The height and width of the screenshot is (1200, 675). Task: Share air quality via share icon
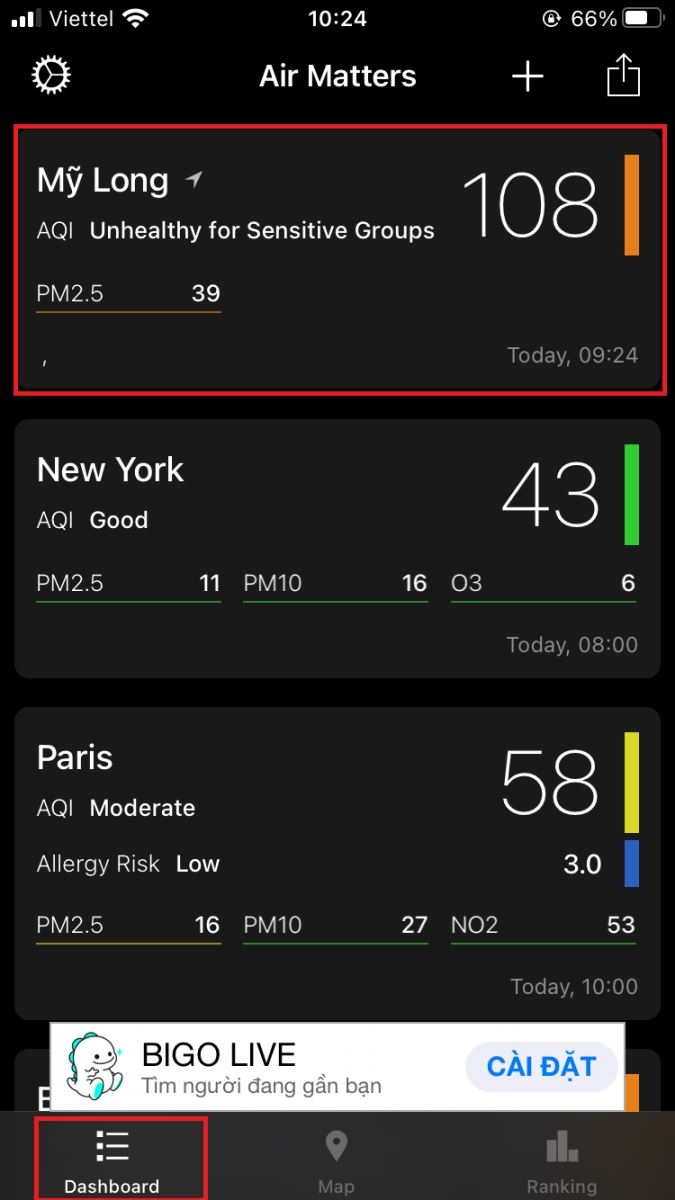coord(623,76)
